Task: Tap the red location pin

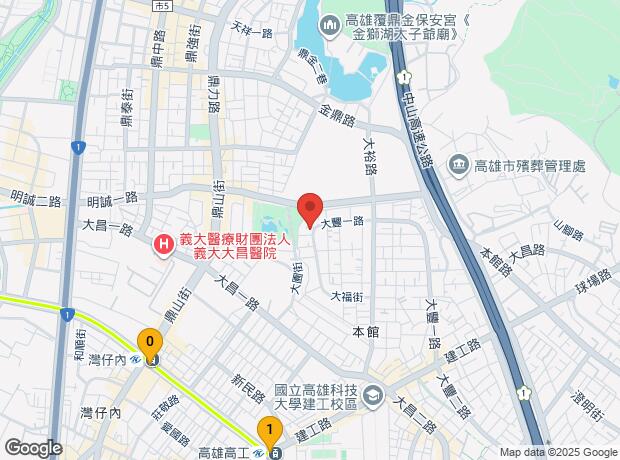Action: [x=310, y=210]
